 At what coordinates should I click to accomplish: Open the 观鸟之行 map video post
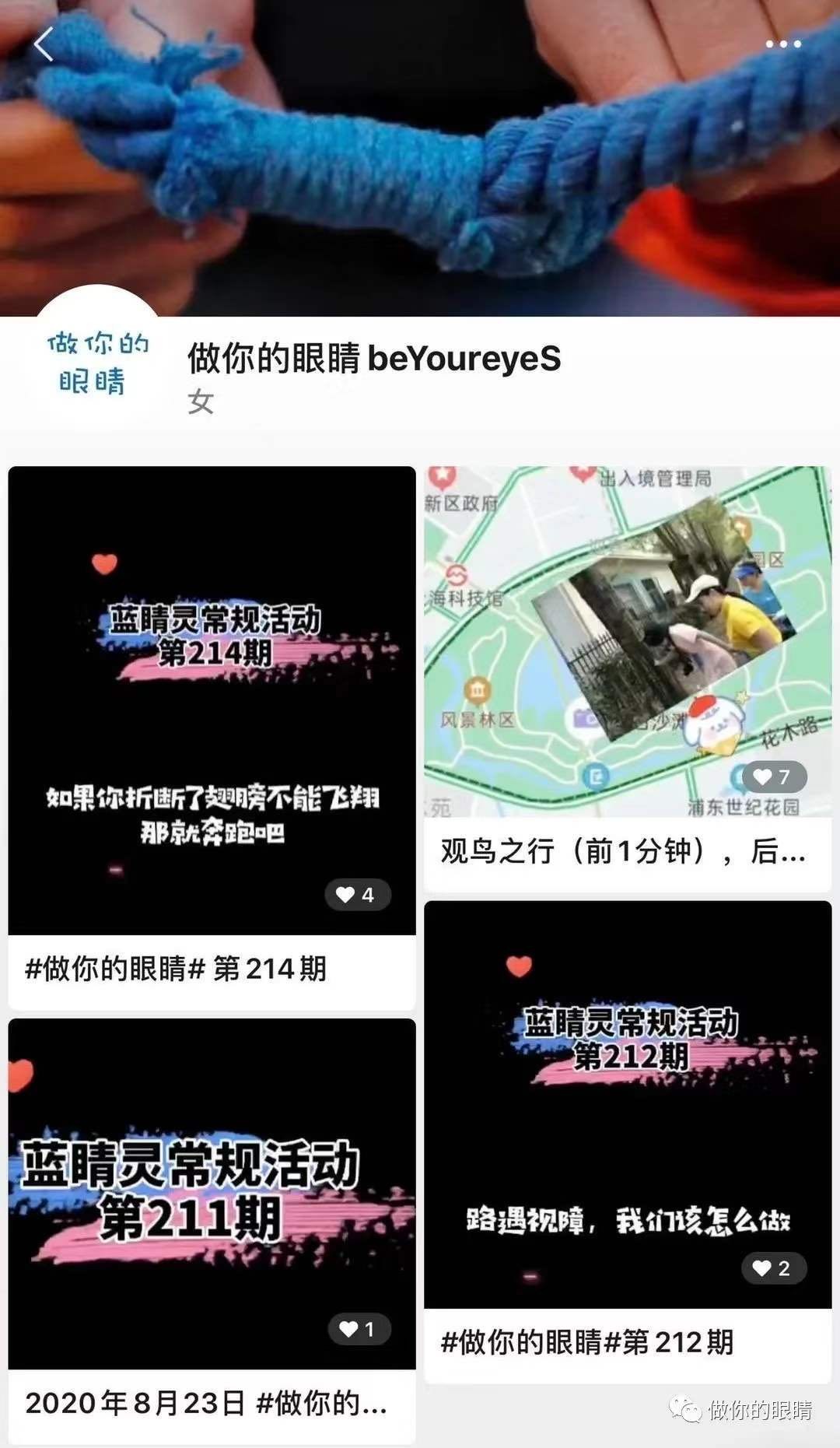click(628, 678)
